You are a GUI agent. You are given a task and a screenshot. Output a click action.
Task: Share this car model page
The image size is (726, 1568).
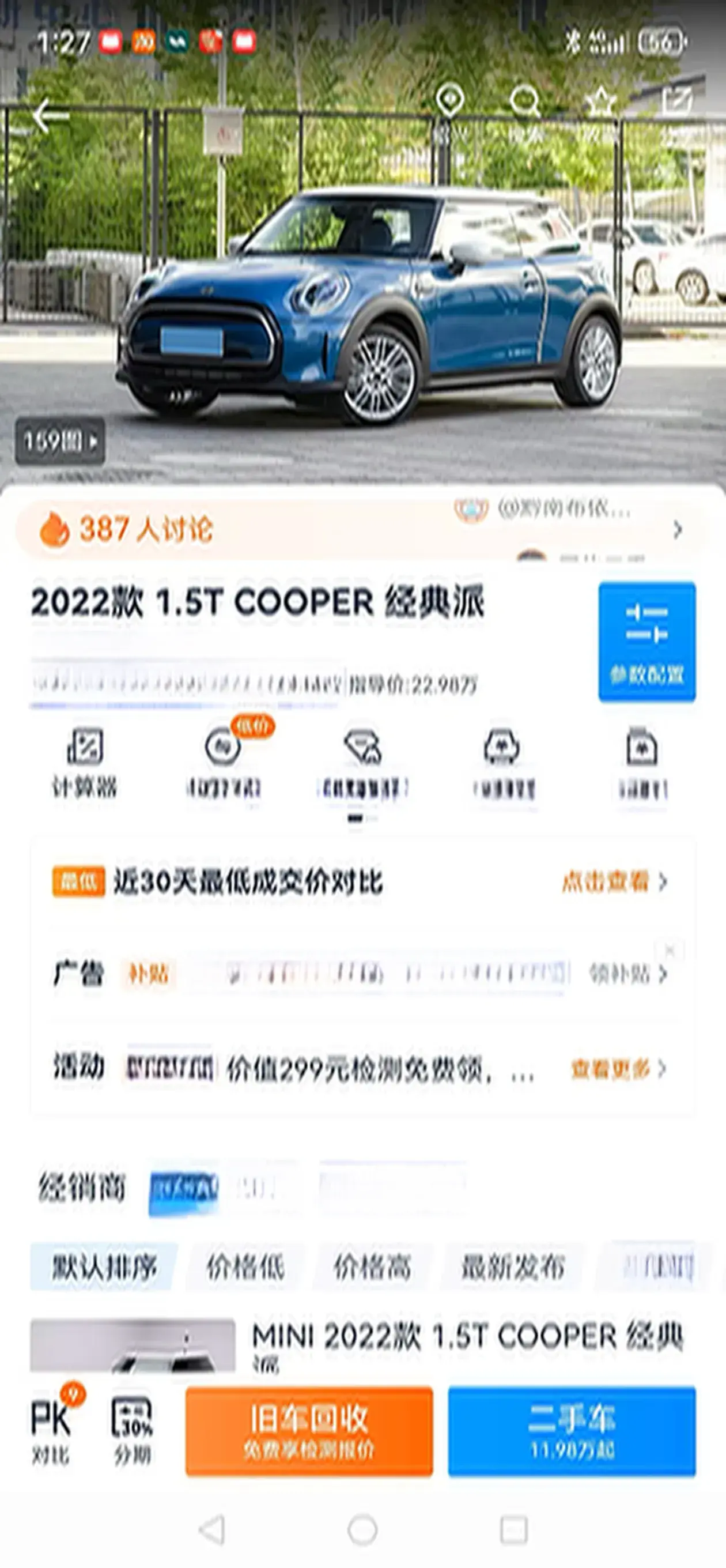tap(676, 108)
